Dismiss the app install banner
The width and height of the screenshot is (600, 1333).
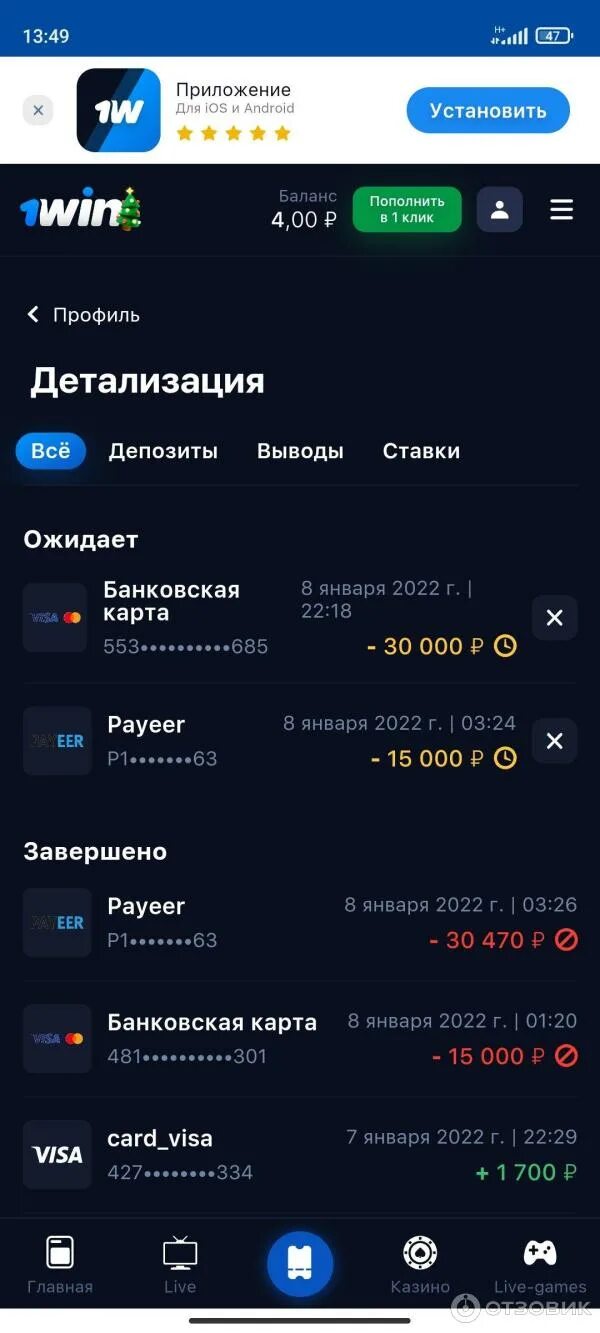[x=38, y=110]
